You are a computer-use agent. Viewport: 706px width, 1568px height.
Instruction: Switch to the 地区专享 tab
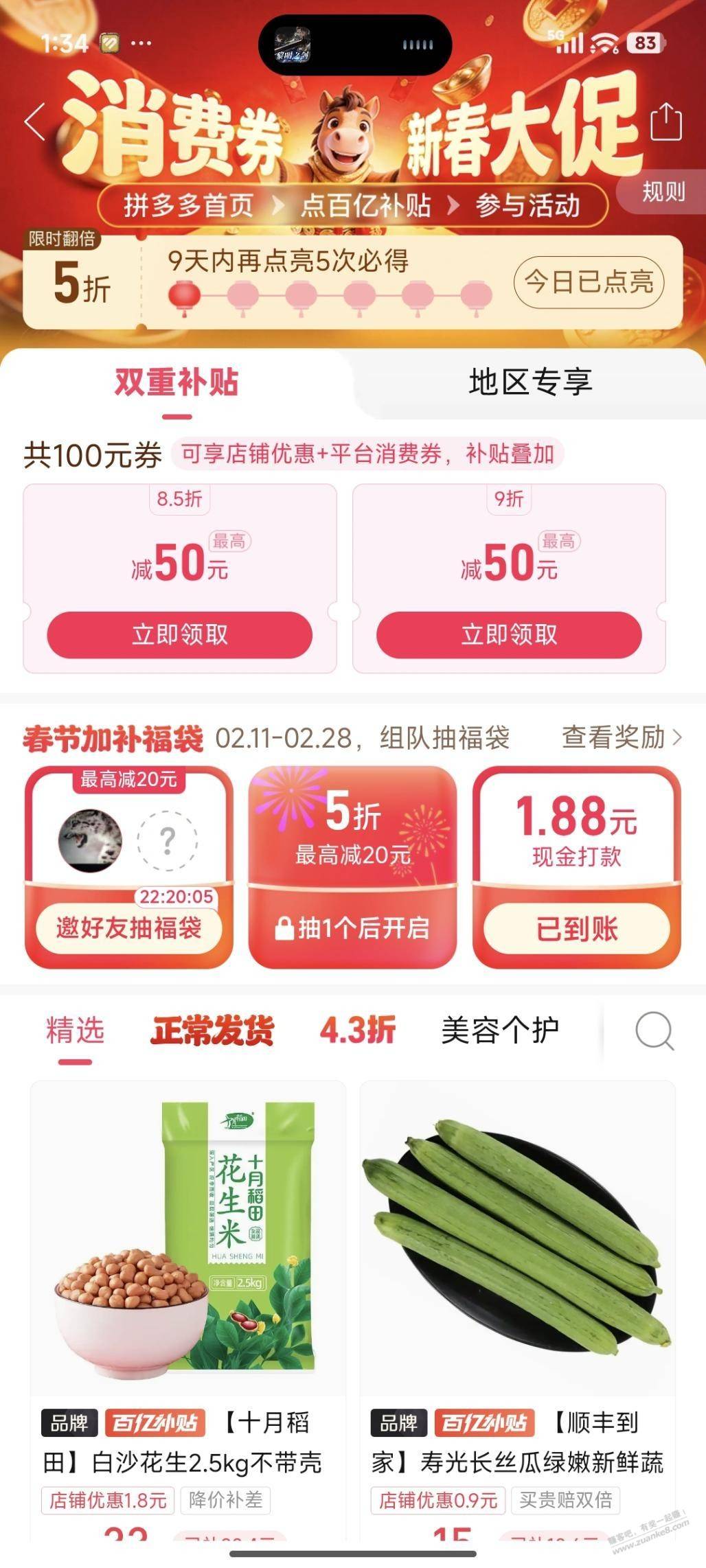click(530, 382)
